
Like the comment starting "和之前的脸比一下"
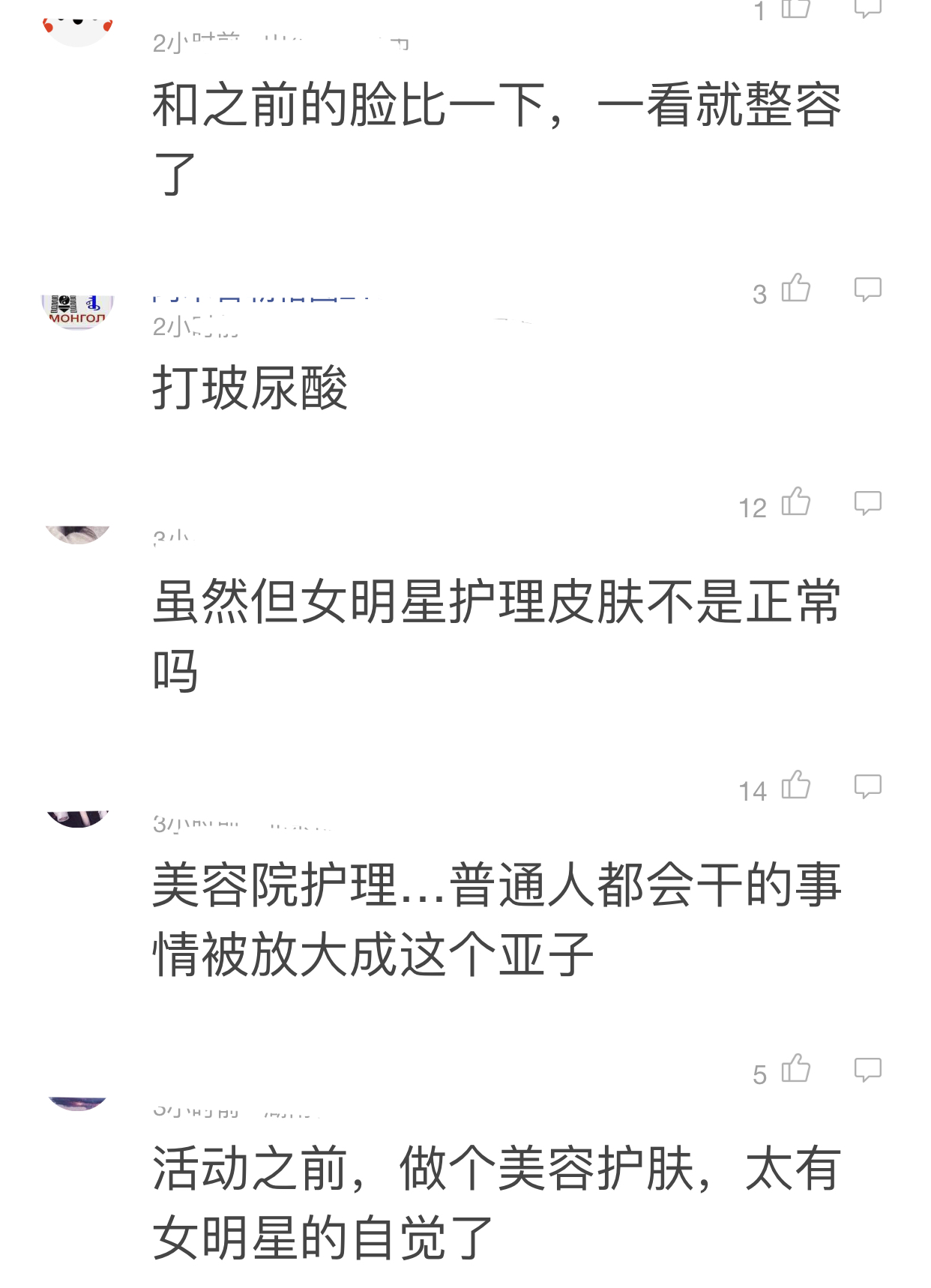click(x=796, y=9)
